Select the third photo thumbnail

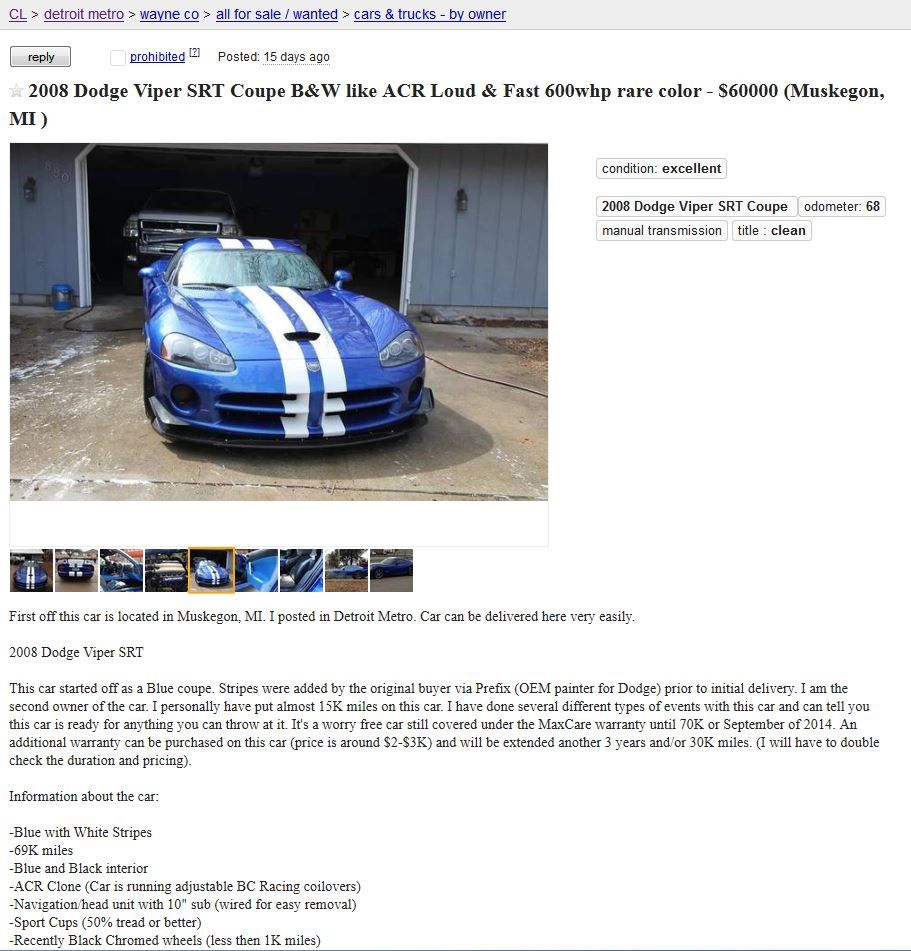coord(121,570)
